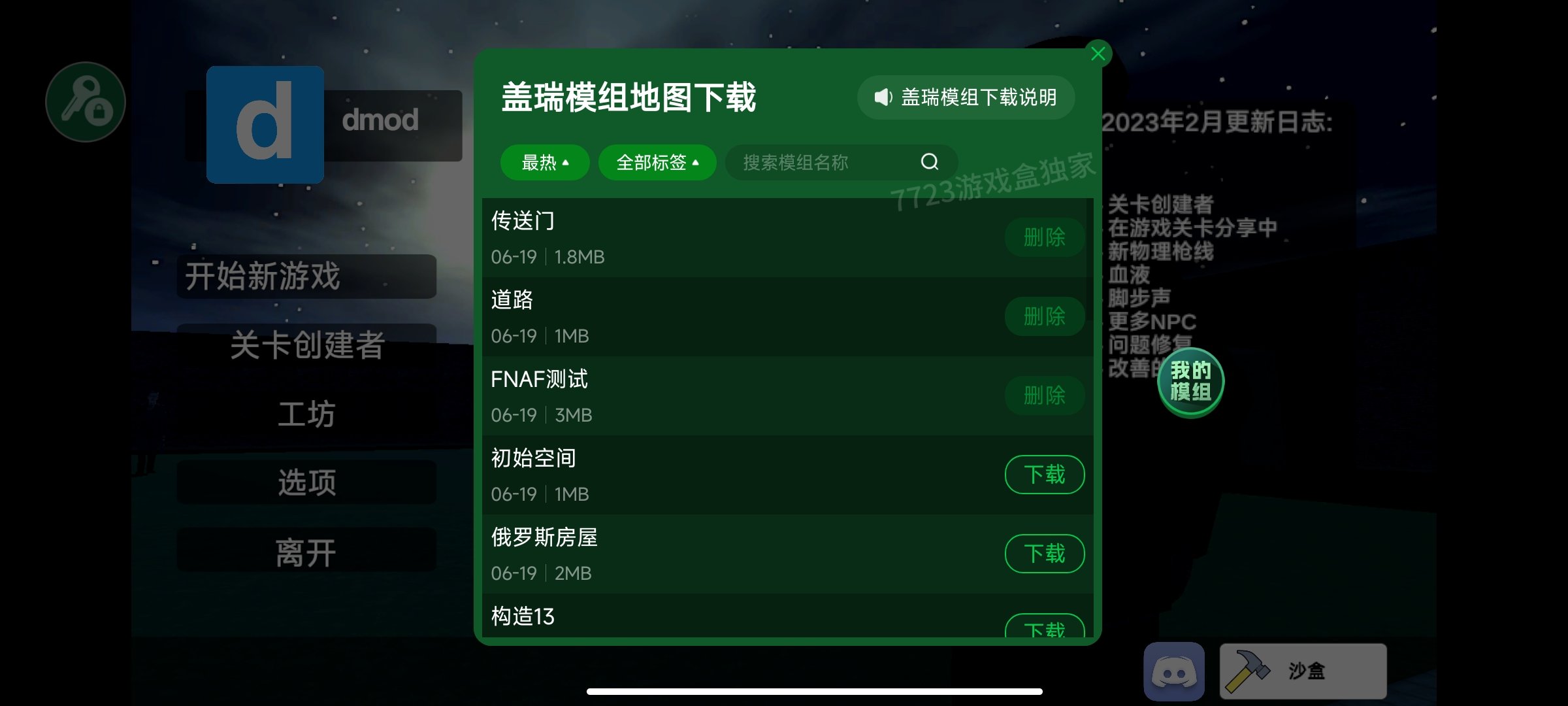The width and height of the screenshot is (1568, 706).
Task: Download the 俄罗斯房屋 map
Action: click(x=1044, y=554)
